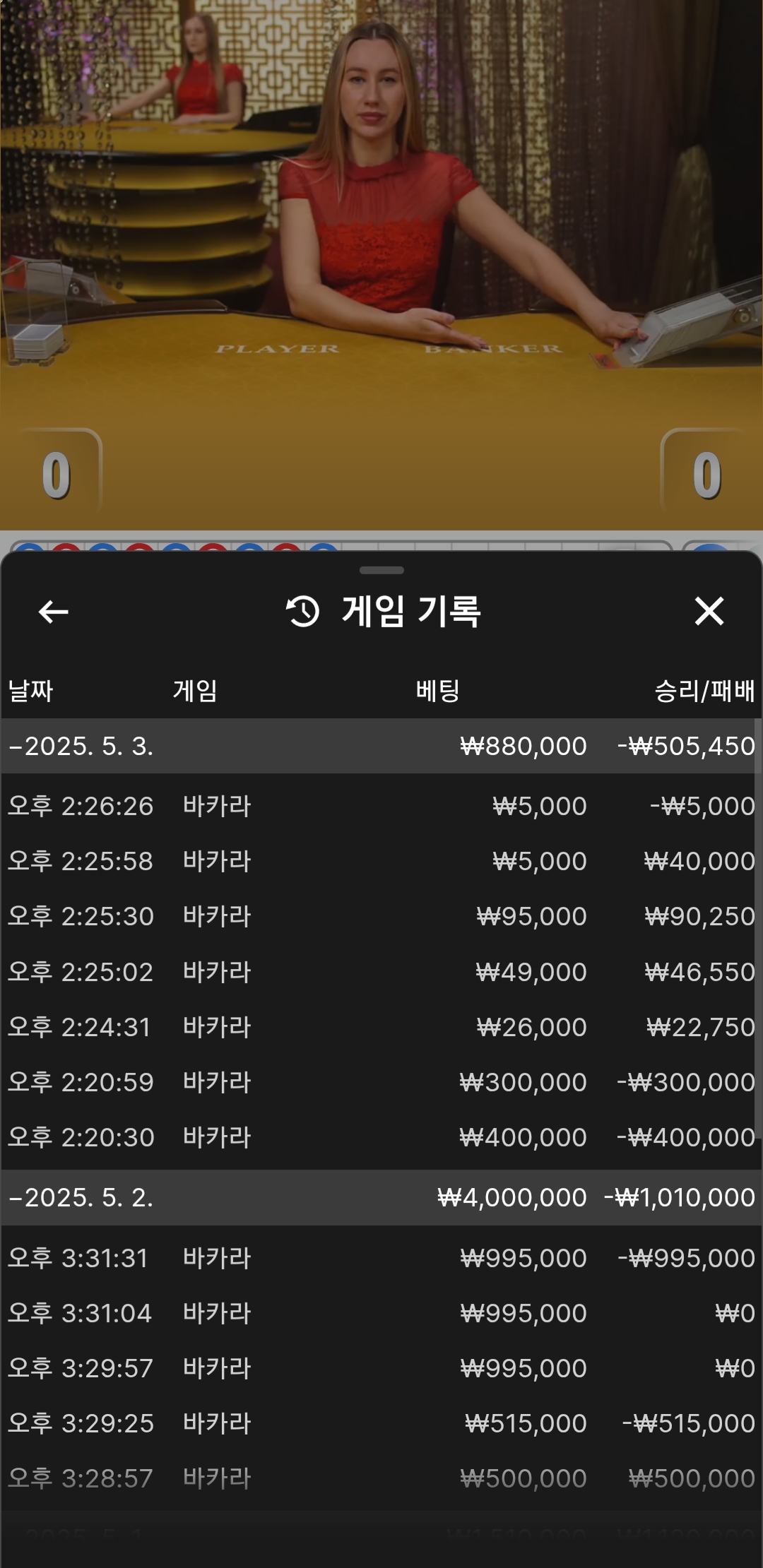The image size is (763, 1568).
Task: Collapse the 2025. 5. 2. date group
Action: (381, 1197)
